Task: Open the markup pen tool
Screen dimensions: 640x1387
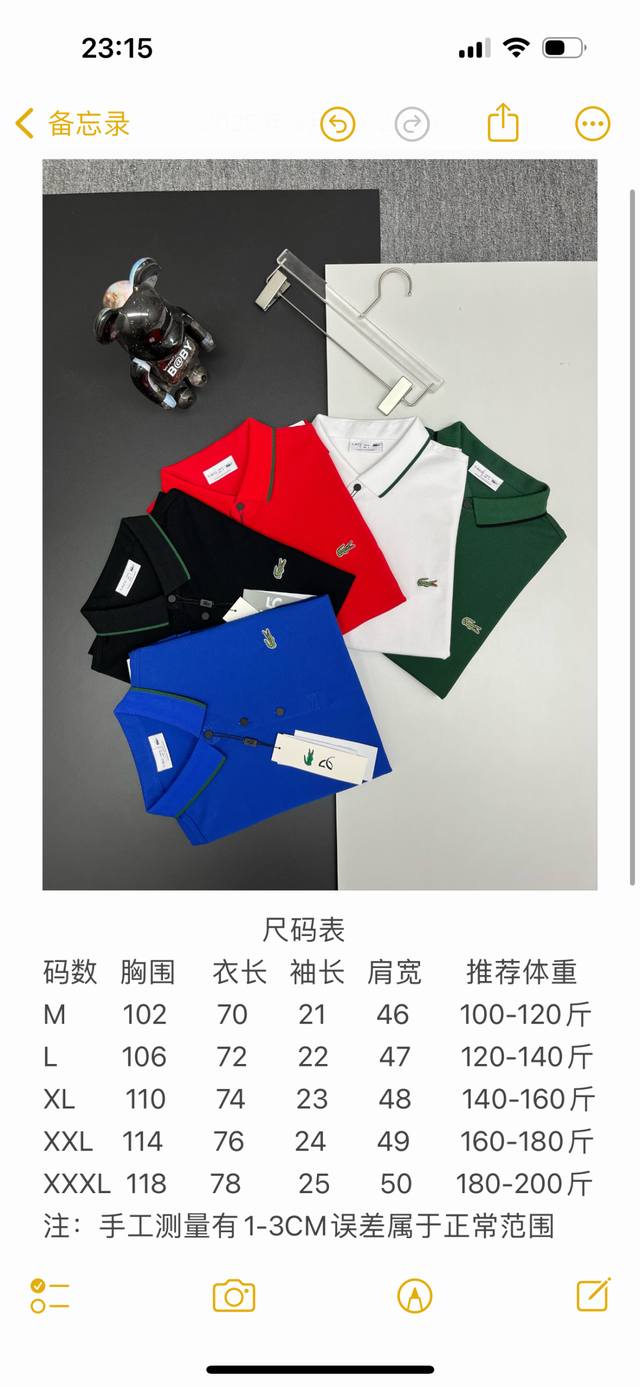Action: coord(414,1296)
